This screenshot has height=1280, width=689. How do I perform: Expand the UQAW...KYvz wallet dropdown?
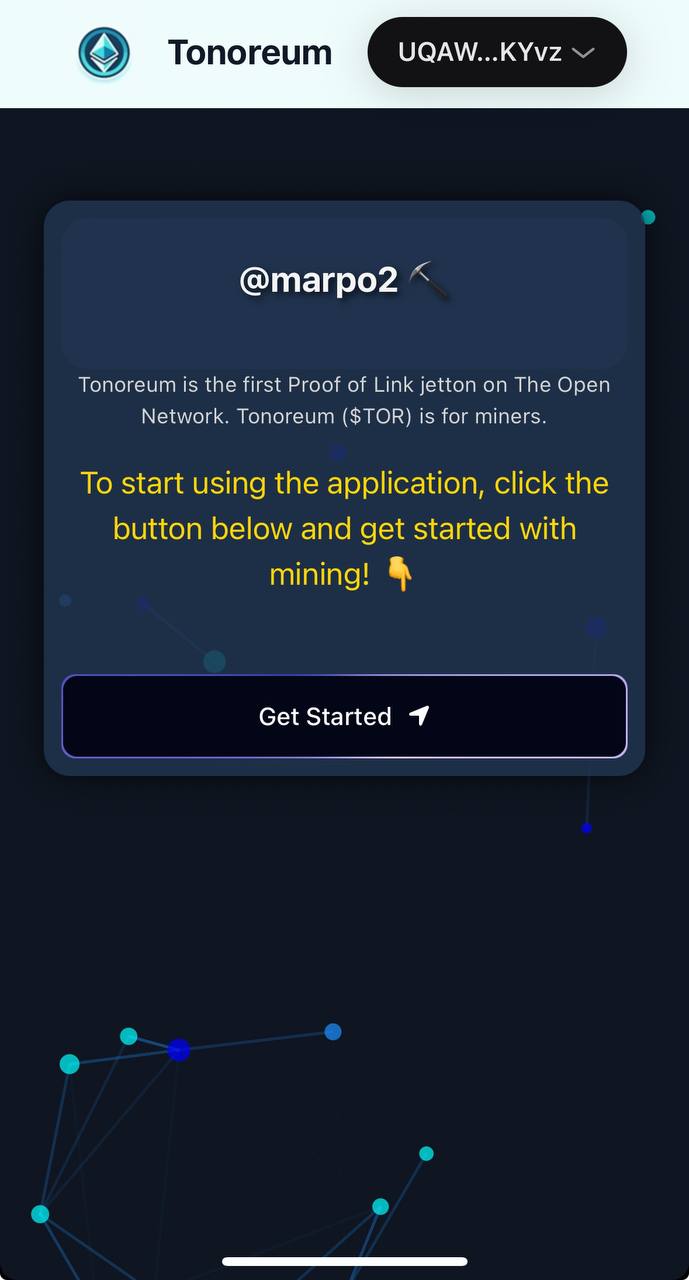tap(497, 52)
